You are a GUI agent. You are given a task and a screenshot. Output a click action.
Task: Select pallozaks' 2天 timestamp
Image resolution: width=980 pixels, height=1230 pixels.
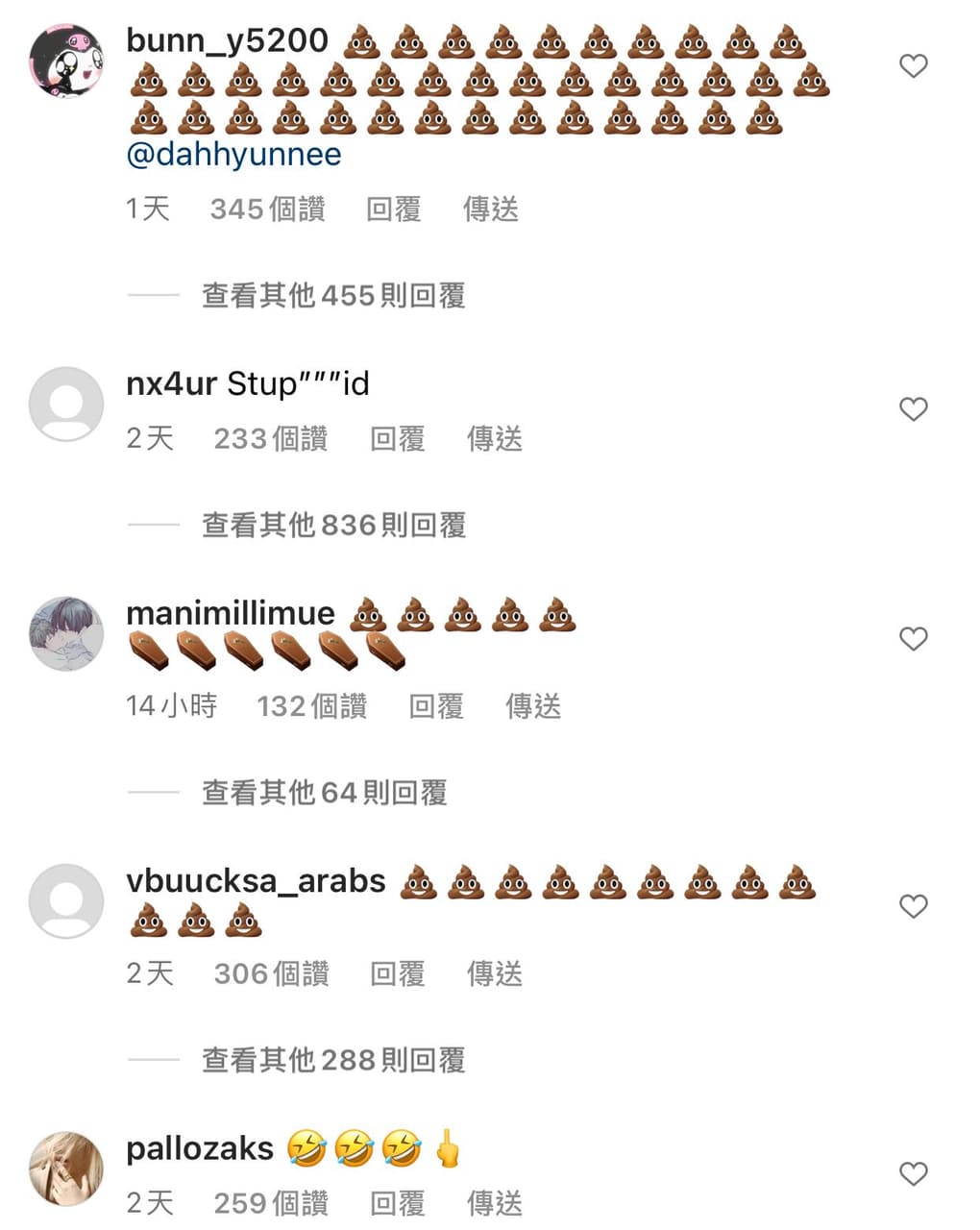point(150,1202)
